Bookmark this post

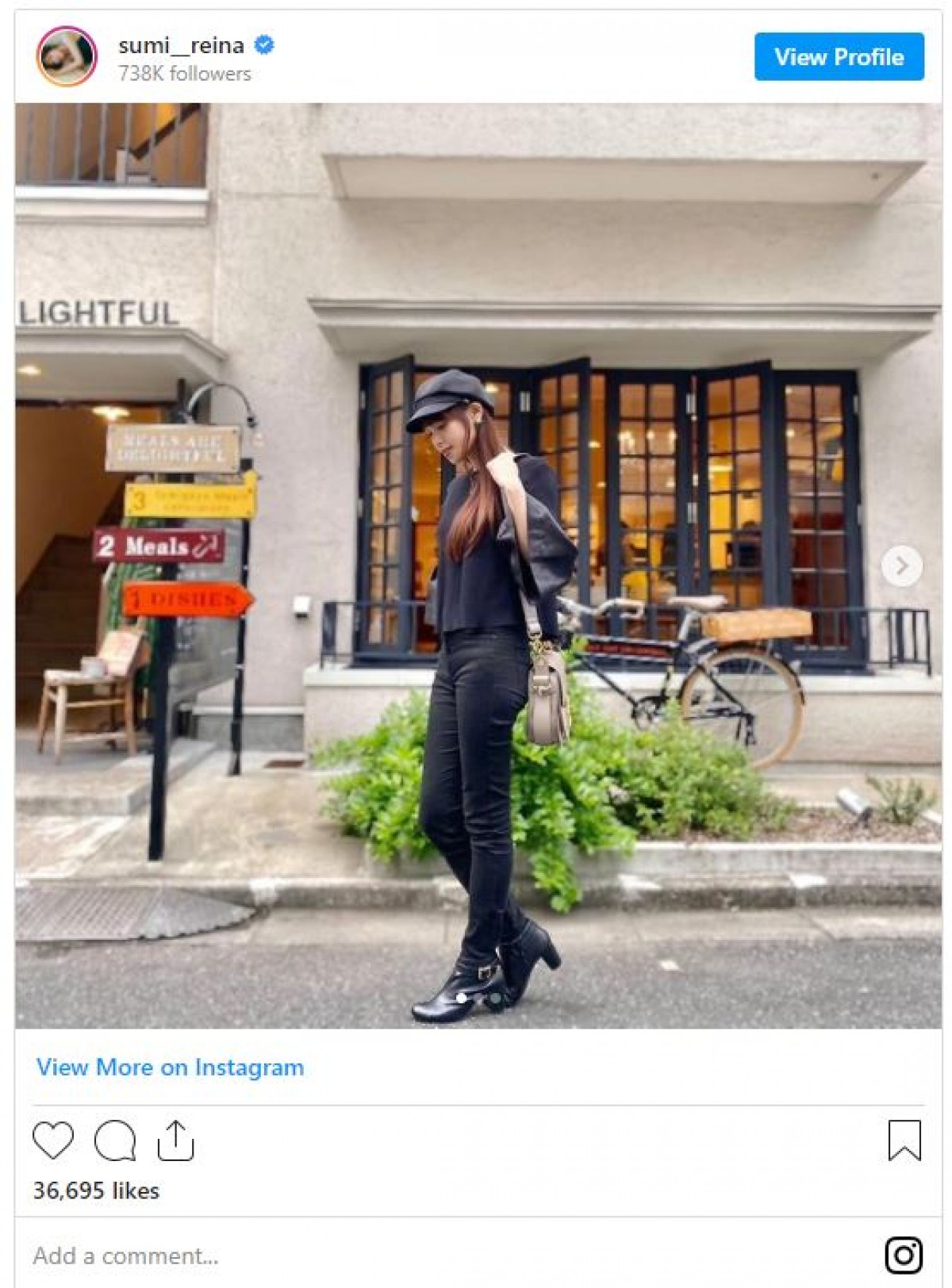(x=904, y=1140)
